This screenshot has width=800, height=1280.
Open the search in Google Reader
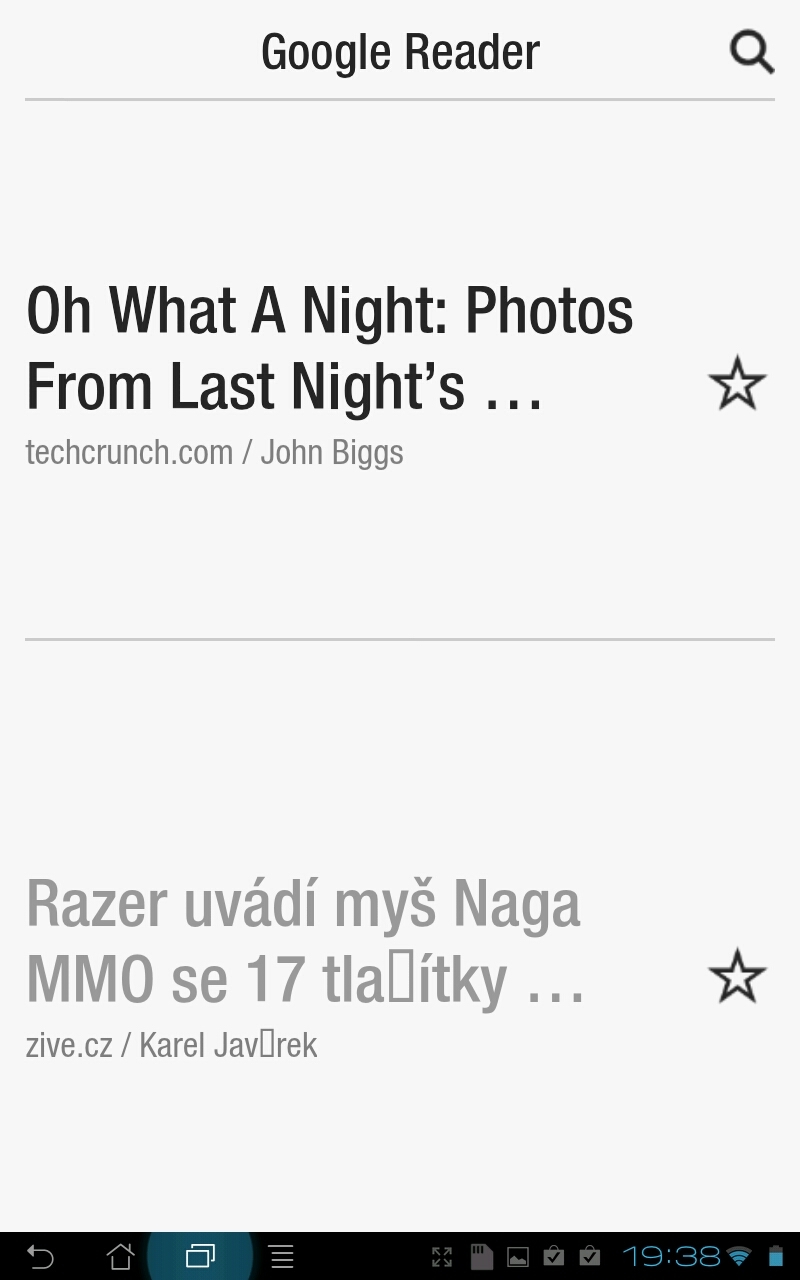[752, 52]
